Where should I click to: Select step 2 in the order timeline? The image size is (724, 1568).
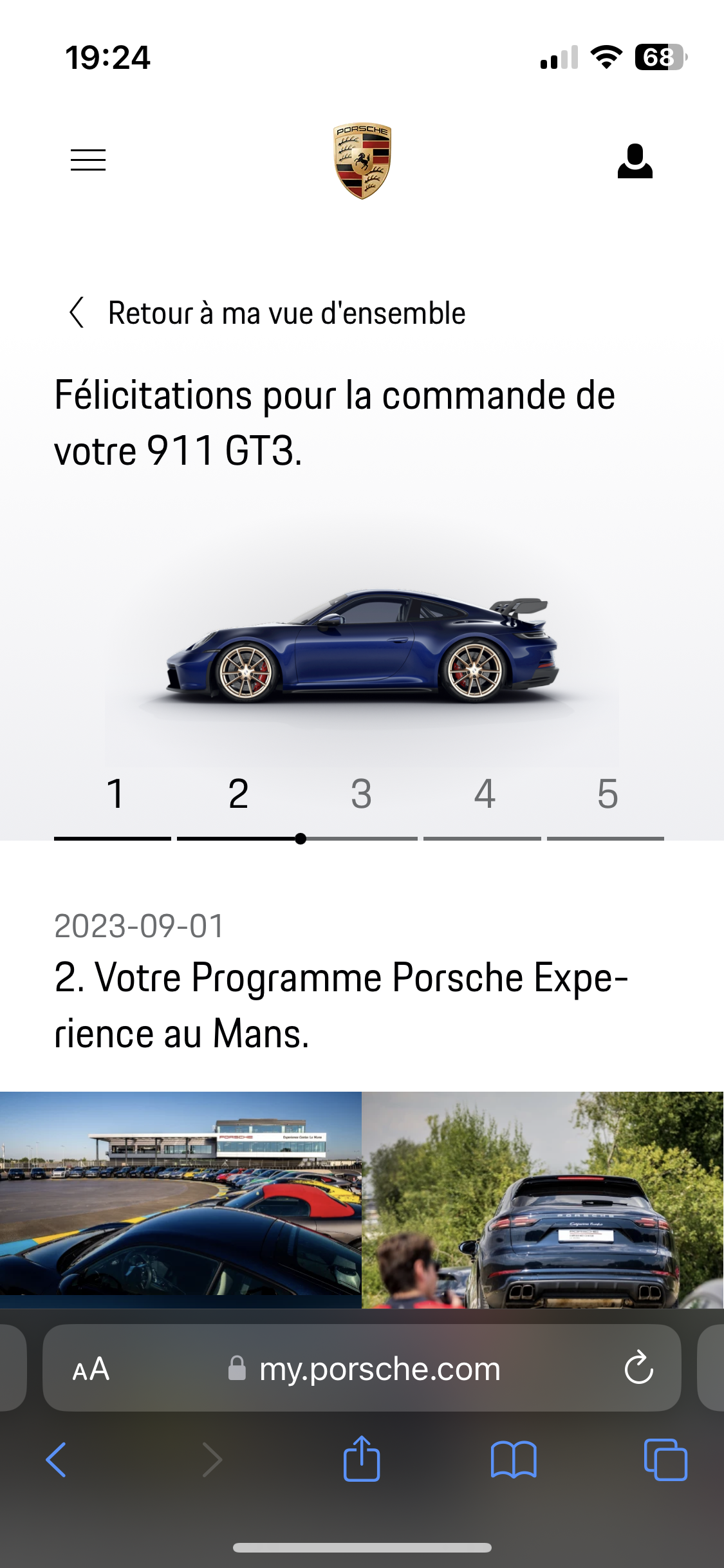(x=238, y=794)
